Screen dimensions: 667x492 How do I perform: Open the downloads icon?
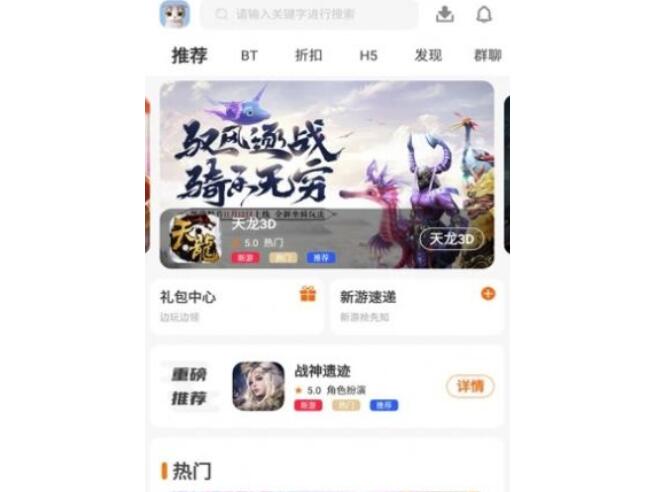(x=445, y=14)
